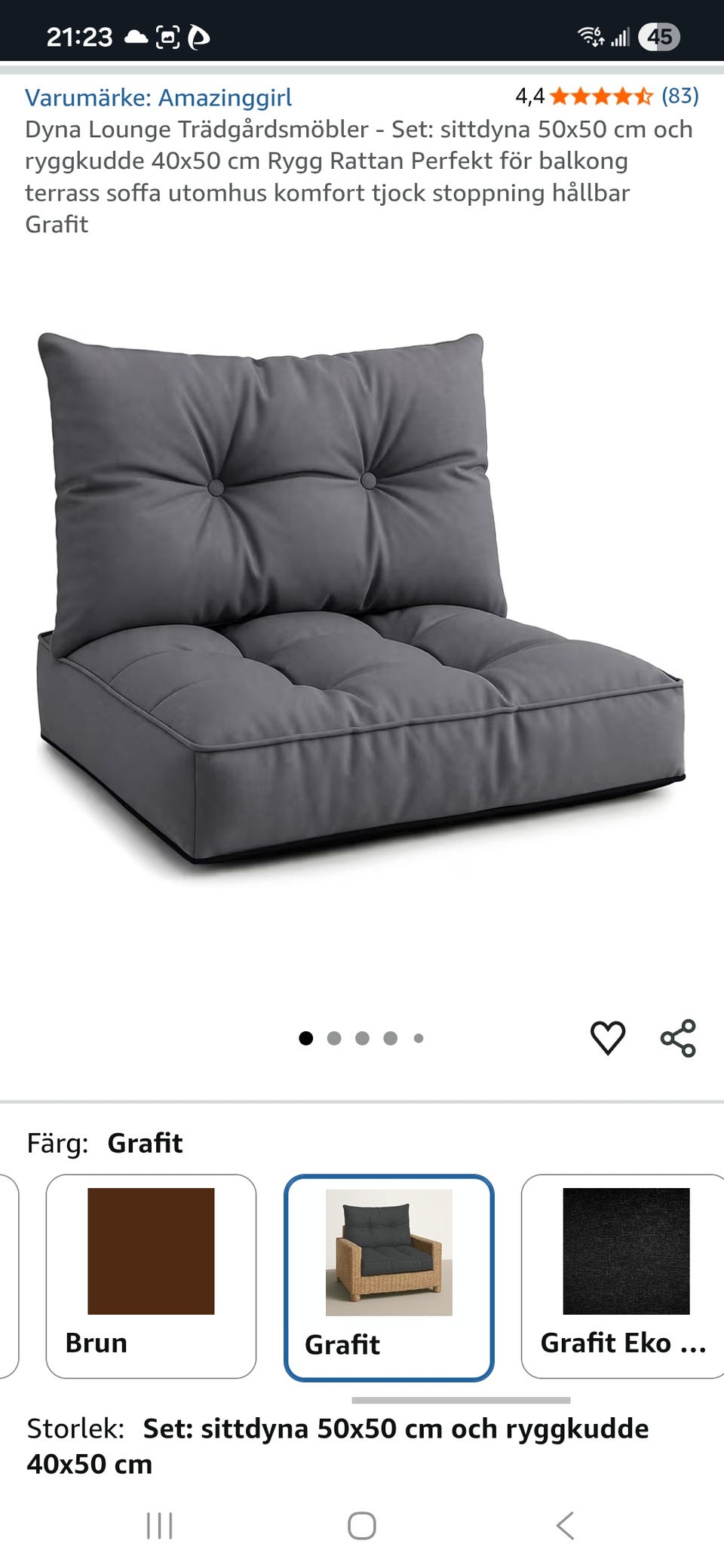Open the Amazinggirl brand link
724x1568 pixels.
click(x=158, y=98)
